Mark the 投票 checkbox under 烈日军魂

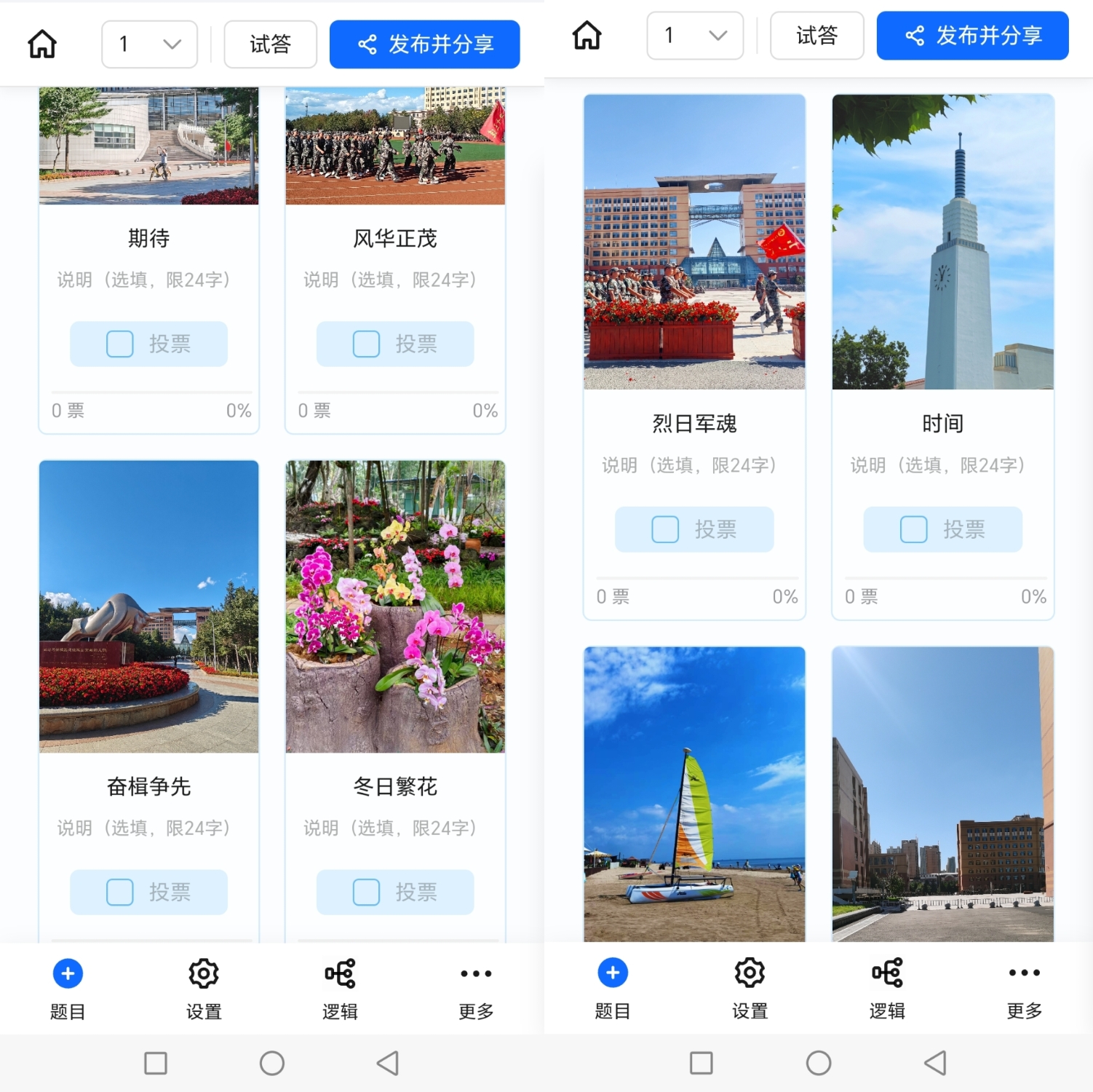(665, 529)
